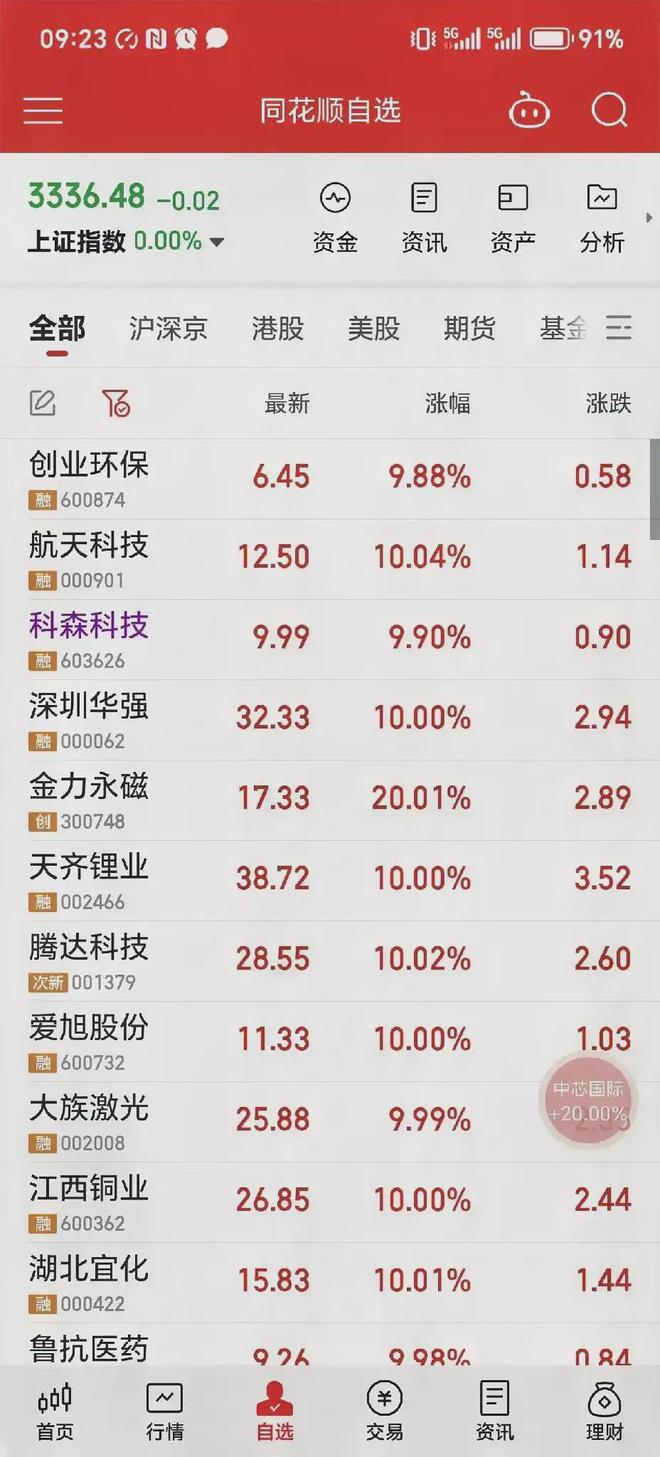Switch to the 交易 bottom tab
This screenshot has height=1457, width=660.
click(385, 1411)
